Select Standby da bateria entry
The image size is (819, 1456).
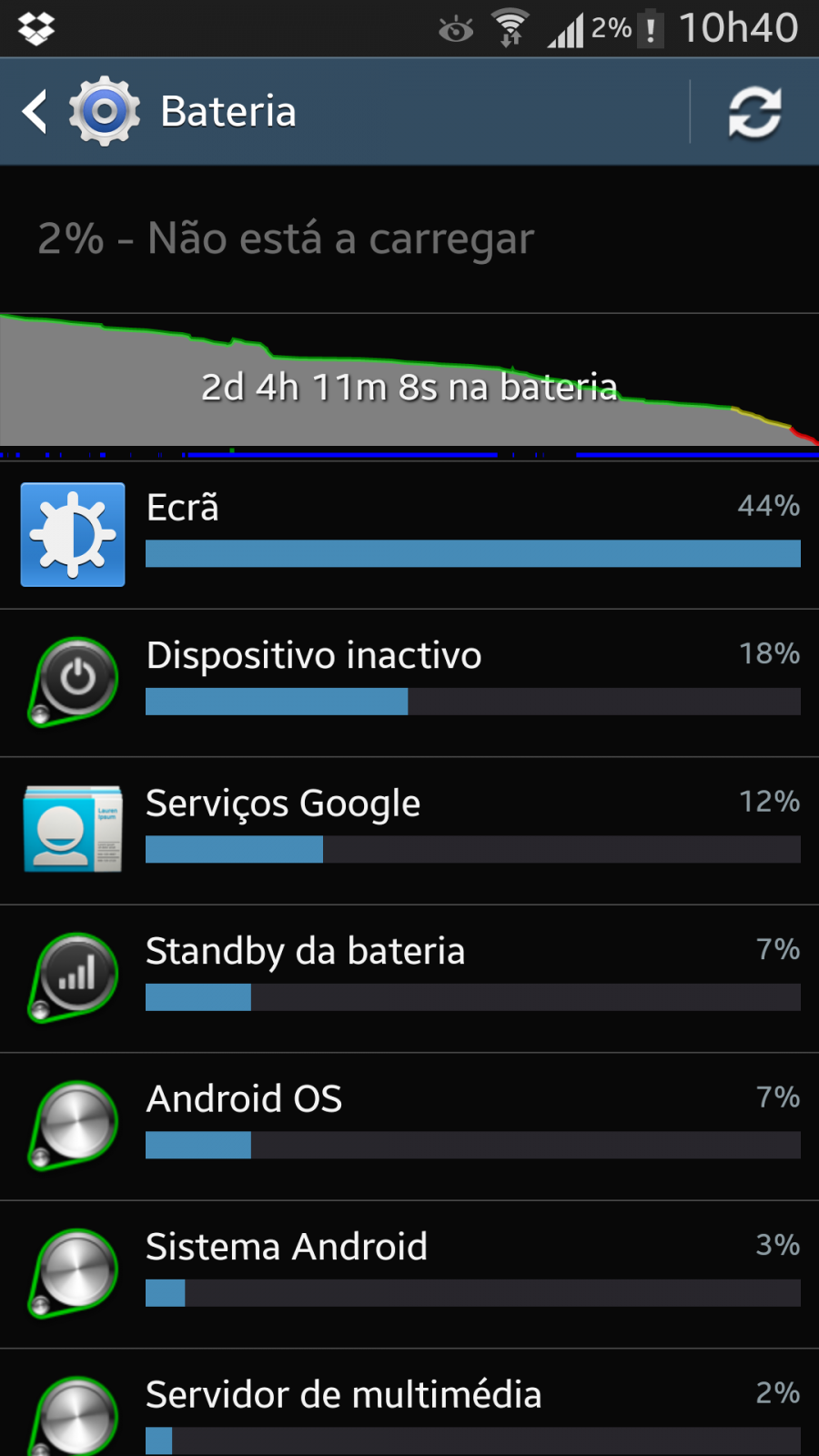(x=409, y=979)
